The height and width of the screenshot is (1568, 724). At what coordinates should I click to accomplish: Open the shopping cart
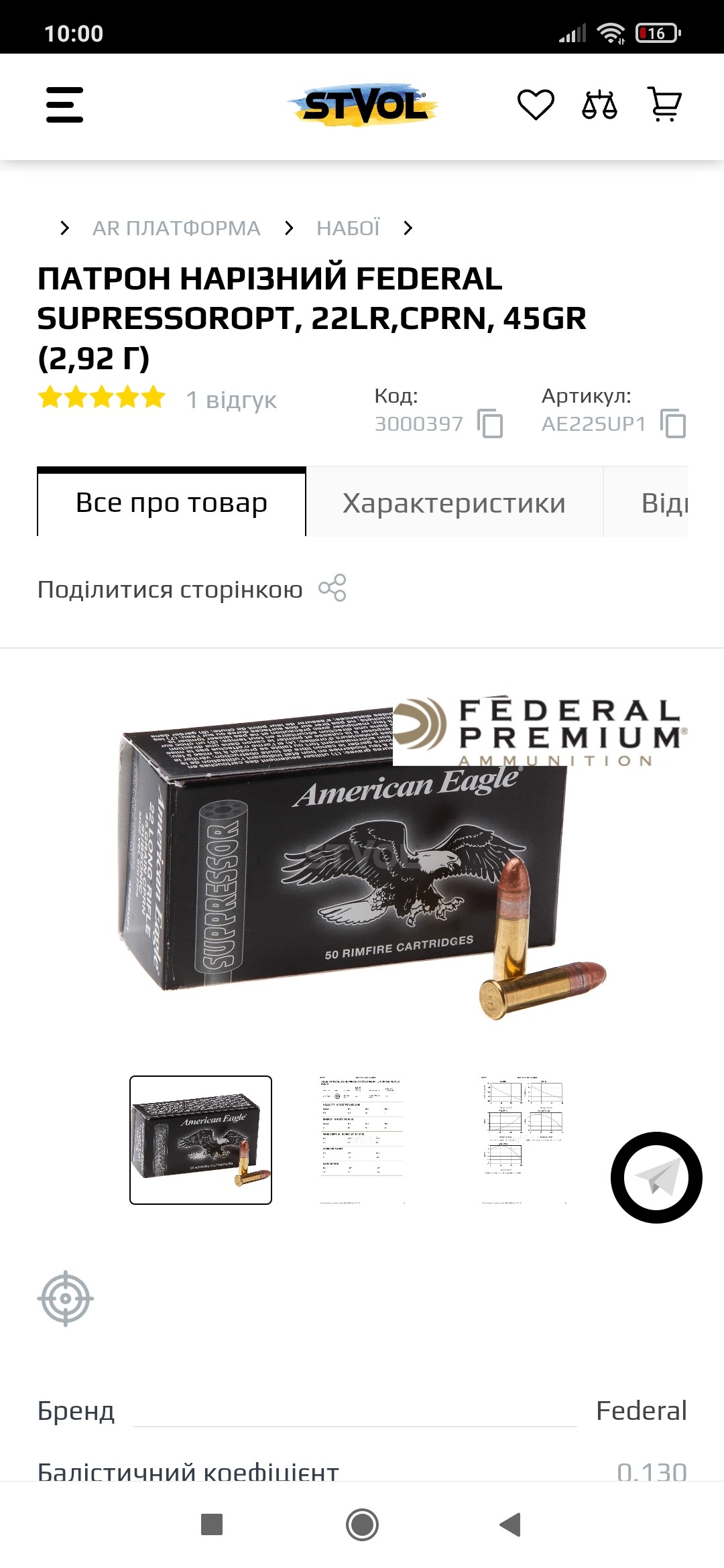coord(664,105)
